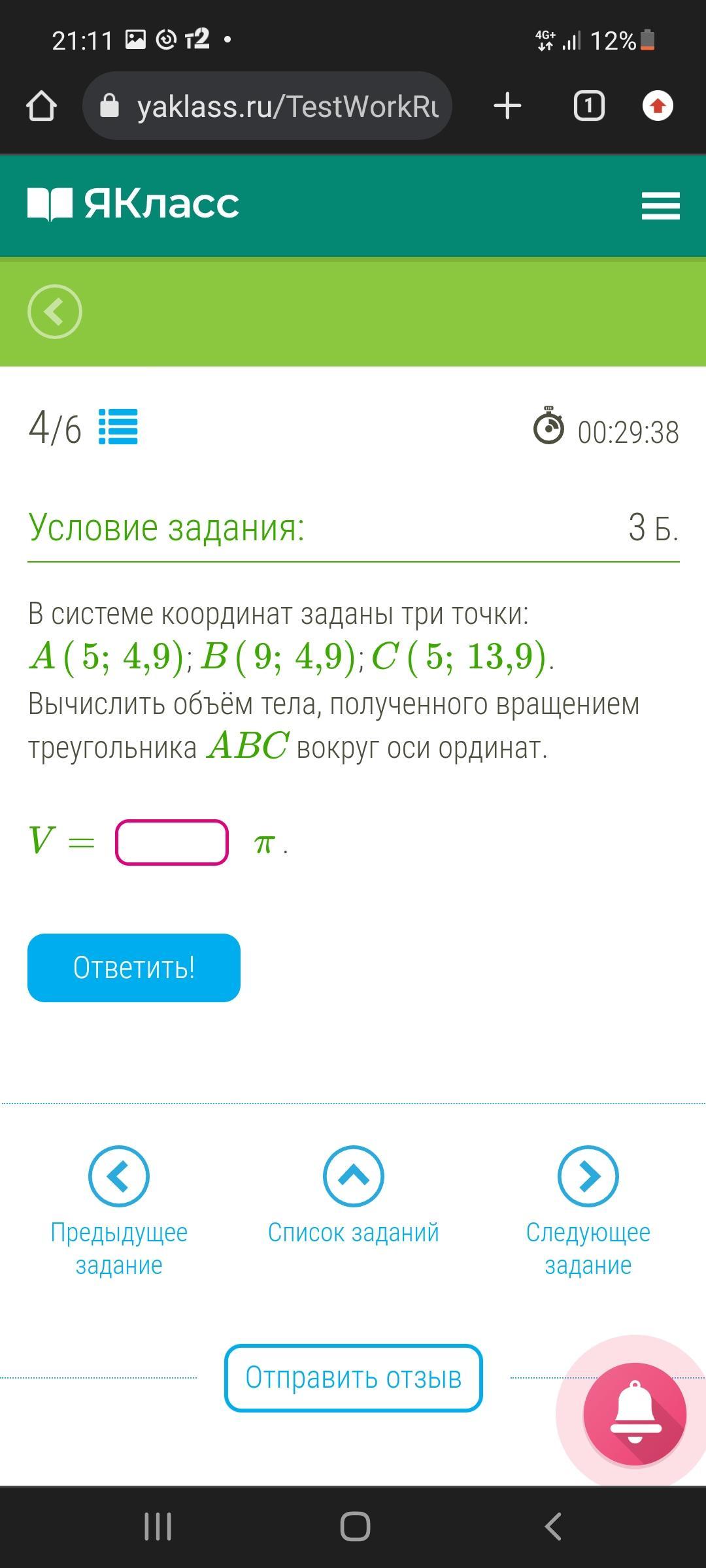Open the pink notifications bell

(x=635, y=1413)
